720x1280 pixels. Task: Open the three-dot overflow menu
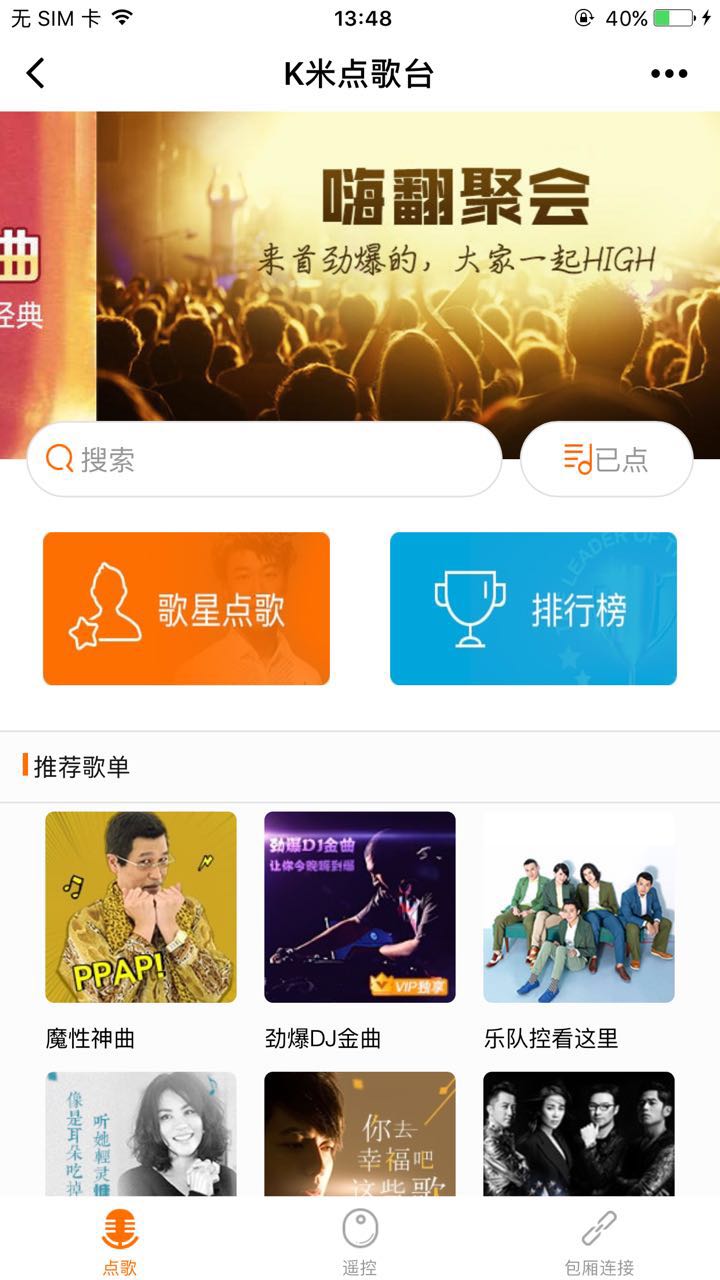click(x=669, y=74)
